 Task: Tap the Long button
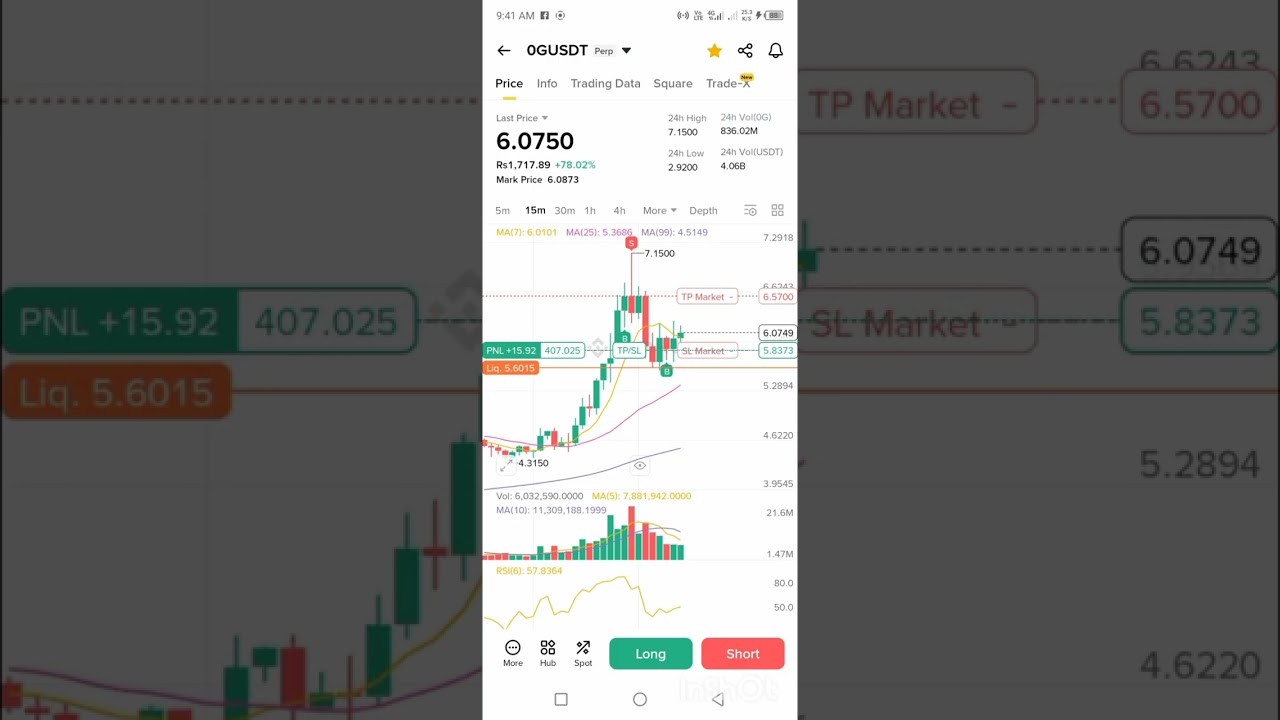coord(650,654)
